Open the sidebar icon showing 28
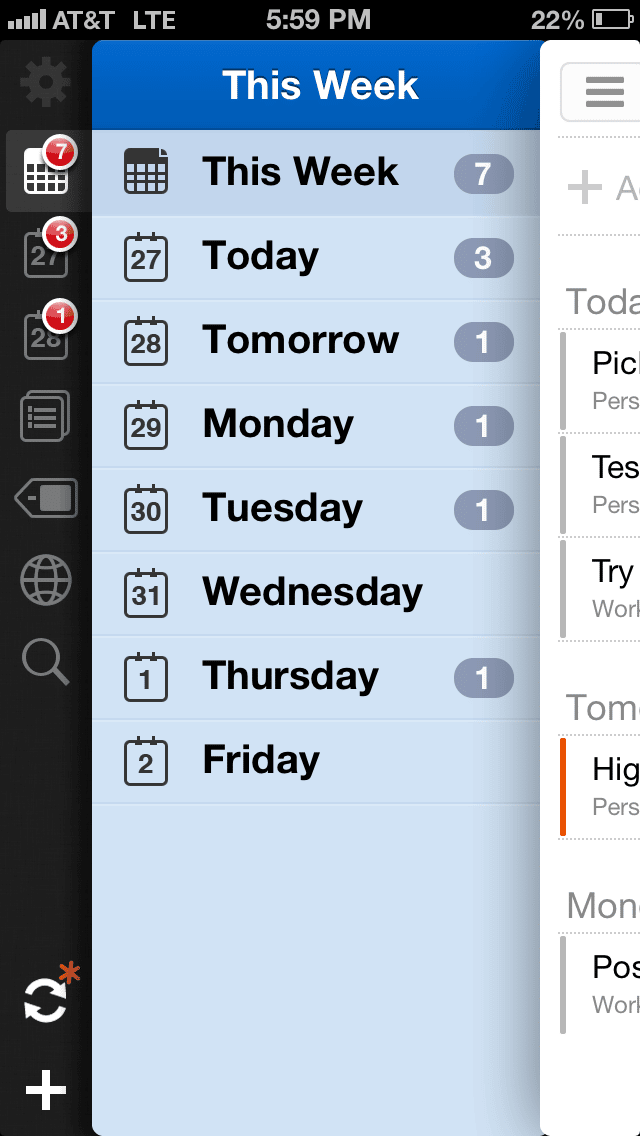The image size is (640, 1136). [46, 335]
